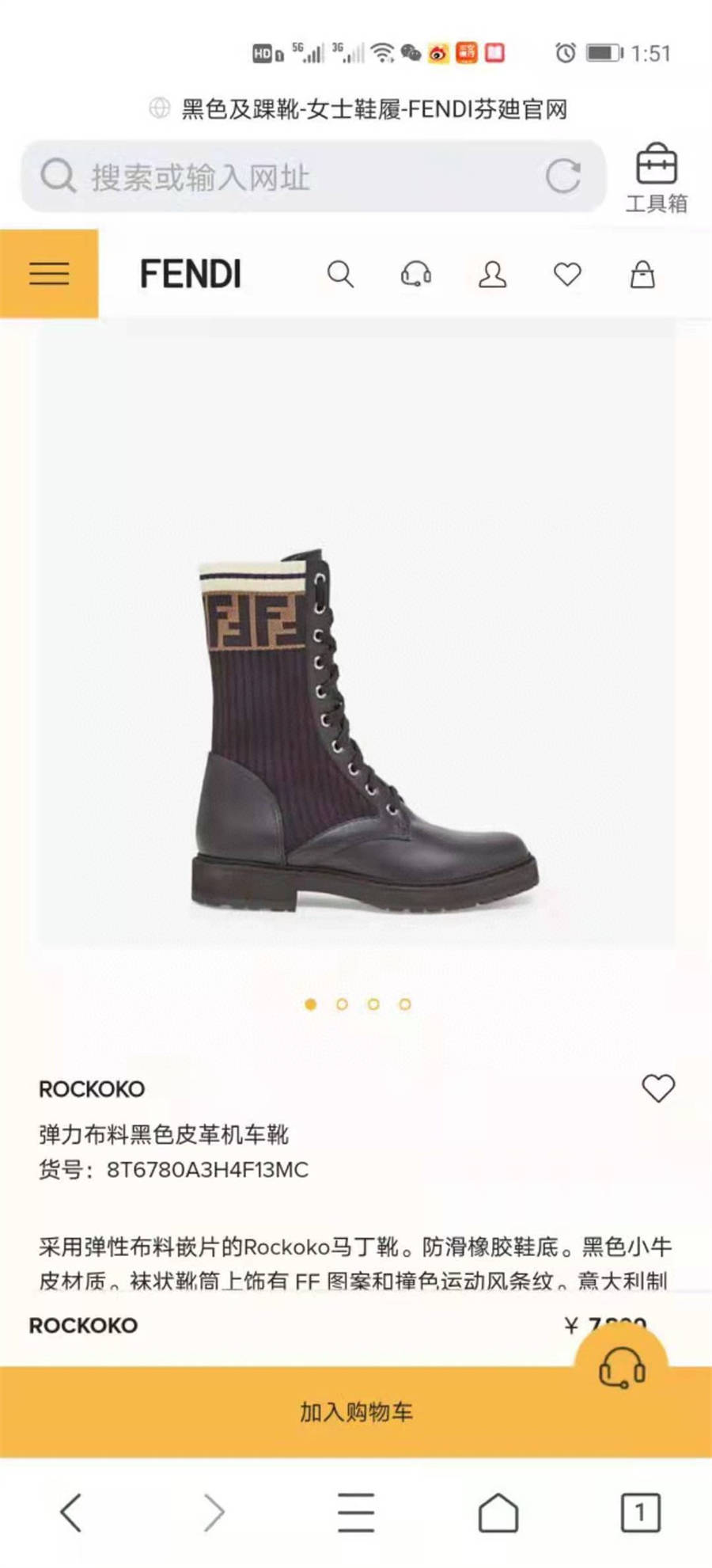
Task: Open customer service headset icon in header
Action: (416, 275)
